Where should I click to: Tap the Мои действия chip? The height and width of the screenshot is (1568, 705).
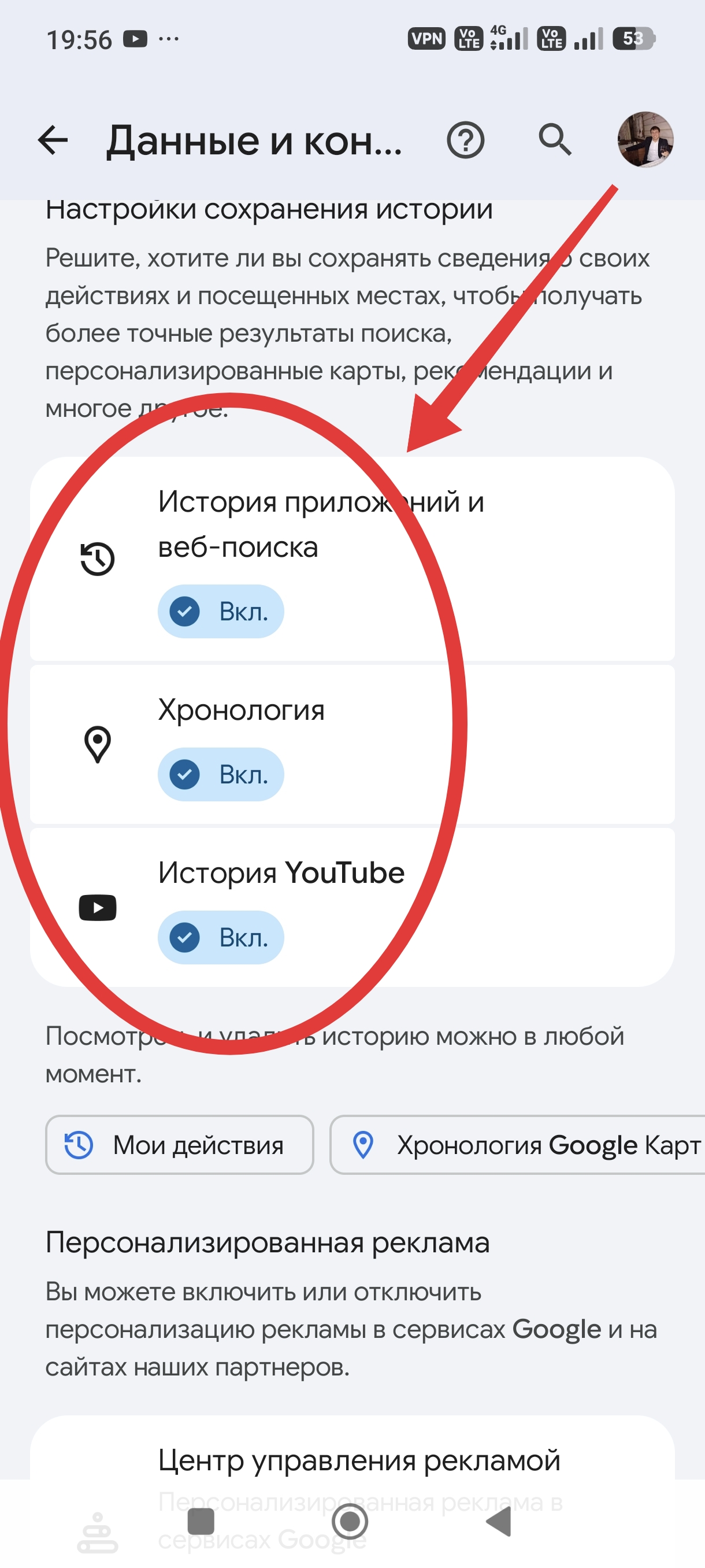coord(180,1145)
